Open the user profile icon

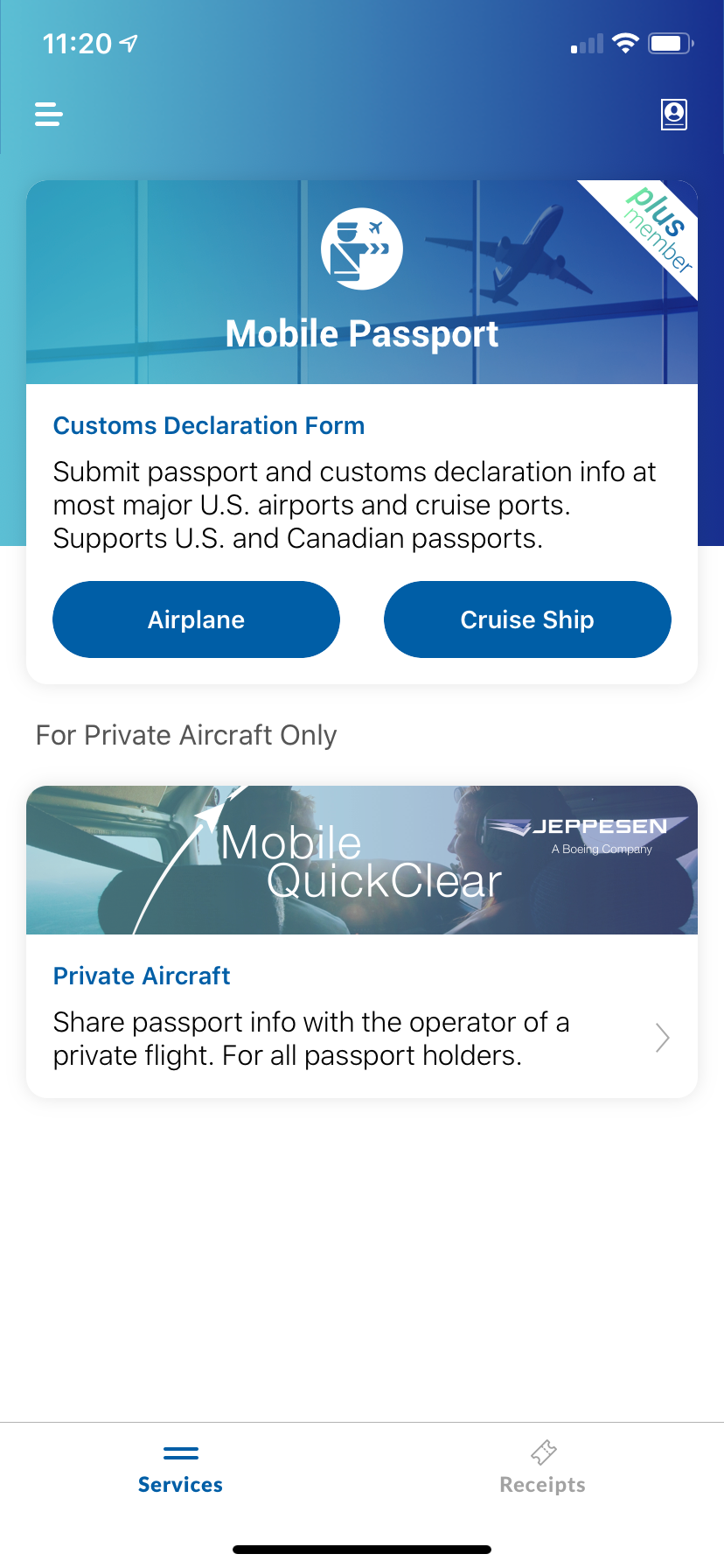tap(674, 115)
